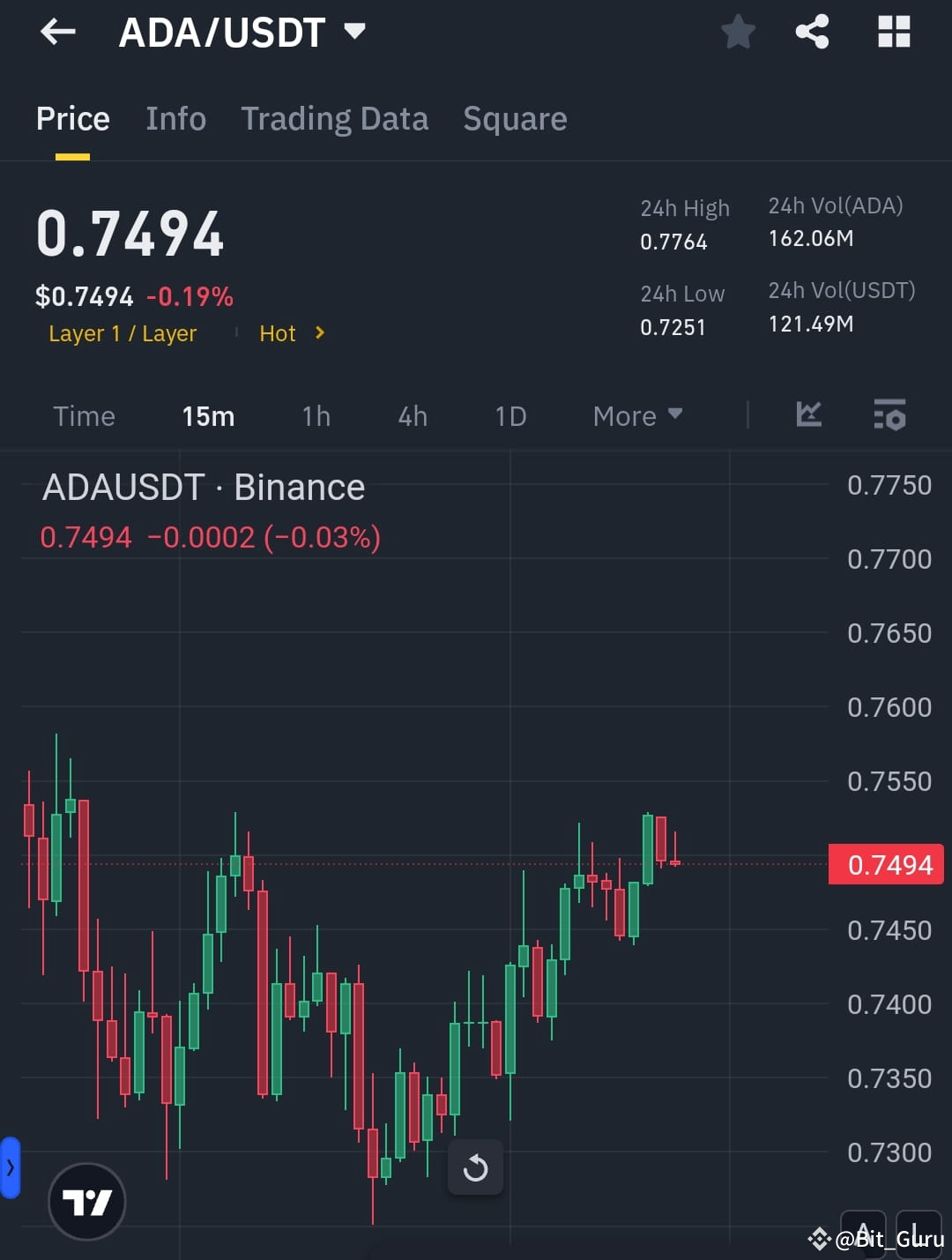Toggle the favorite star for ADA/USDT
952x1260 pixels.
[738, 32]
